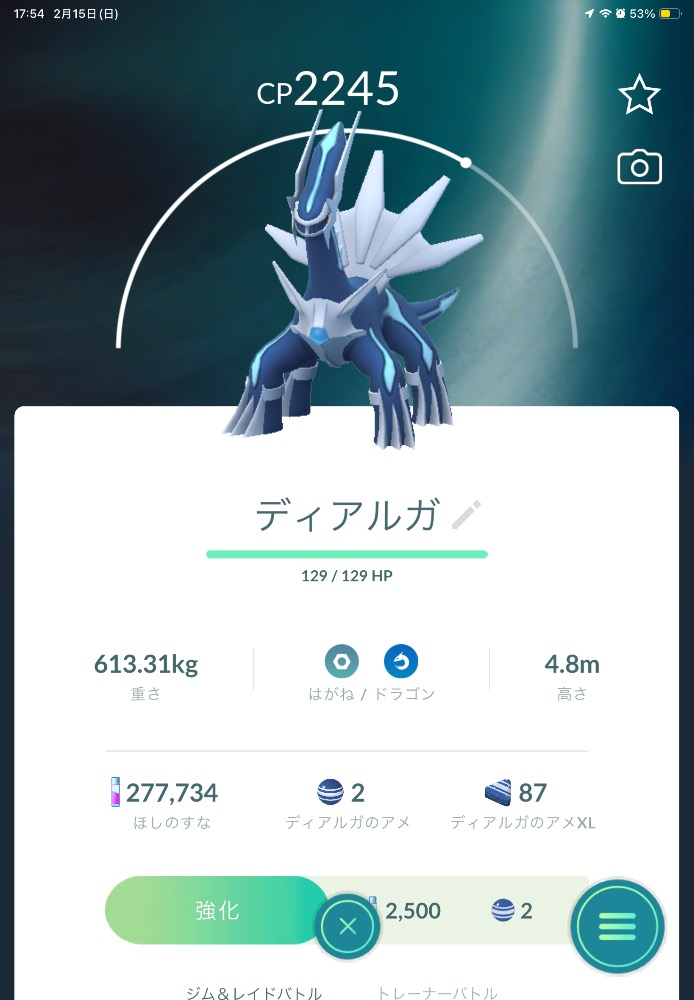Screen dimensions: 694x1000
Task: Open the green hamburger menu
Action: click(617, 926)
